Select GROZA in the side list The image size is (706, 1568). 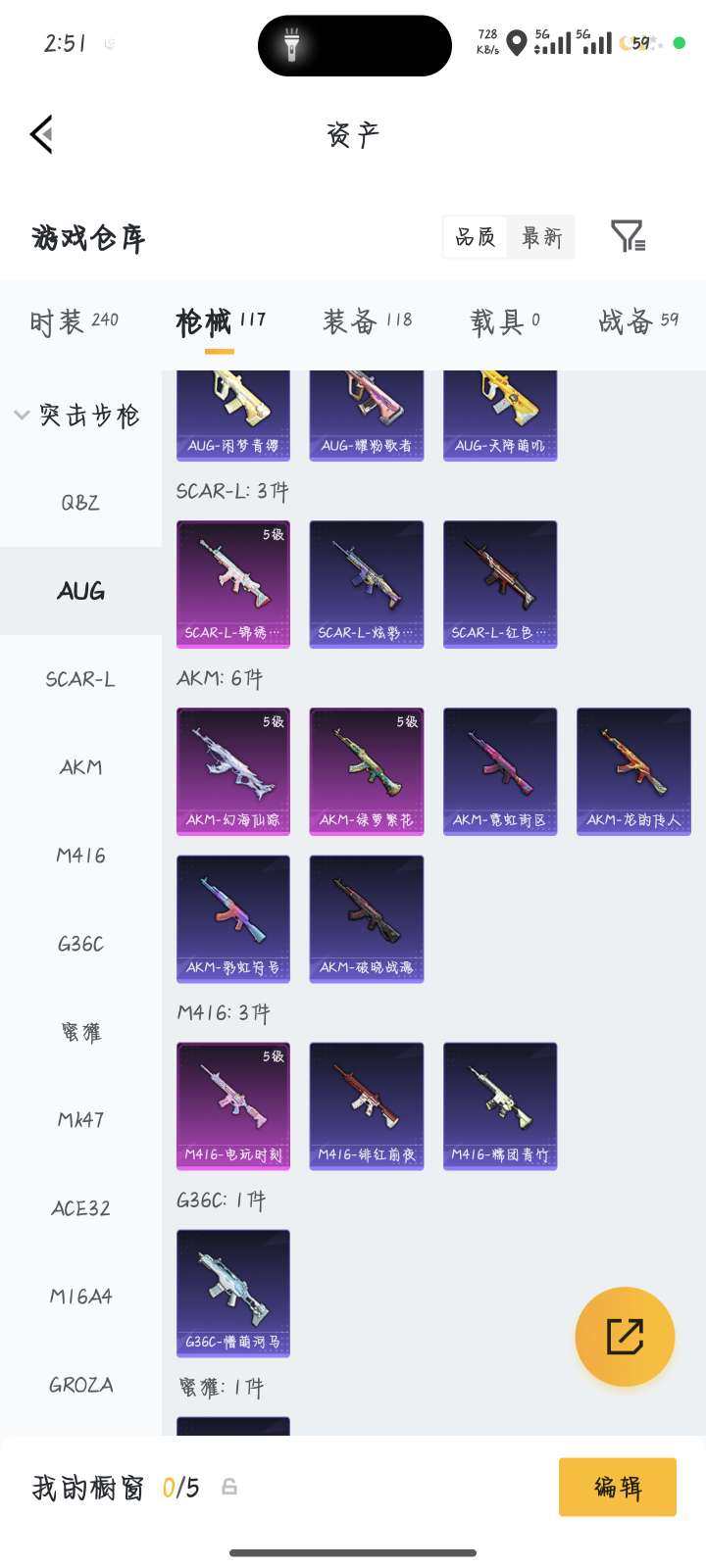click(80, 1385)
